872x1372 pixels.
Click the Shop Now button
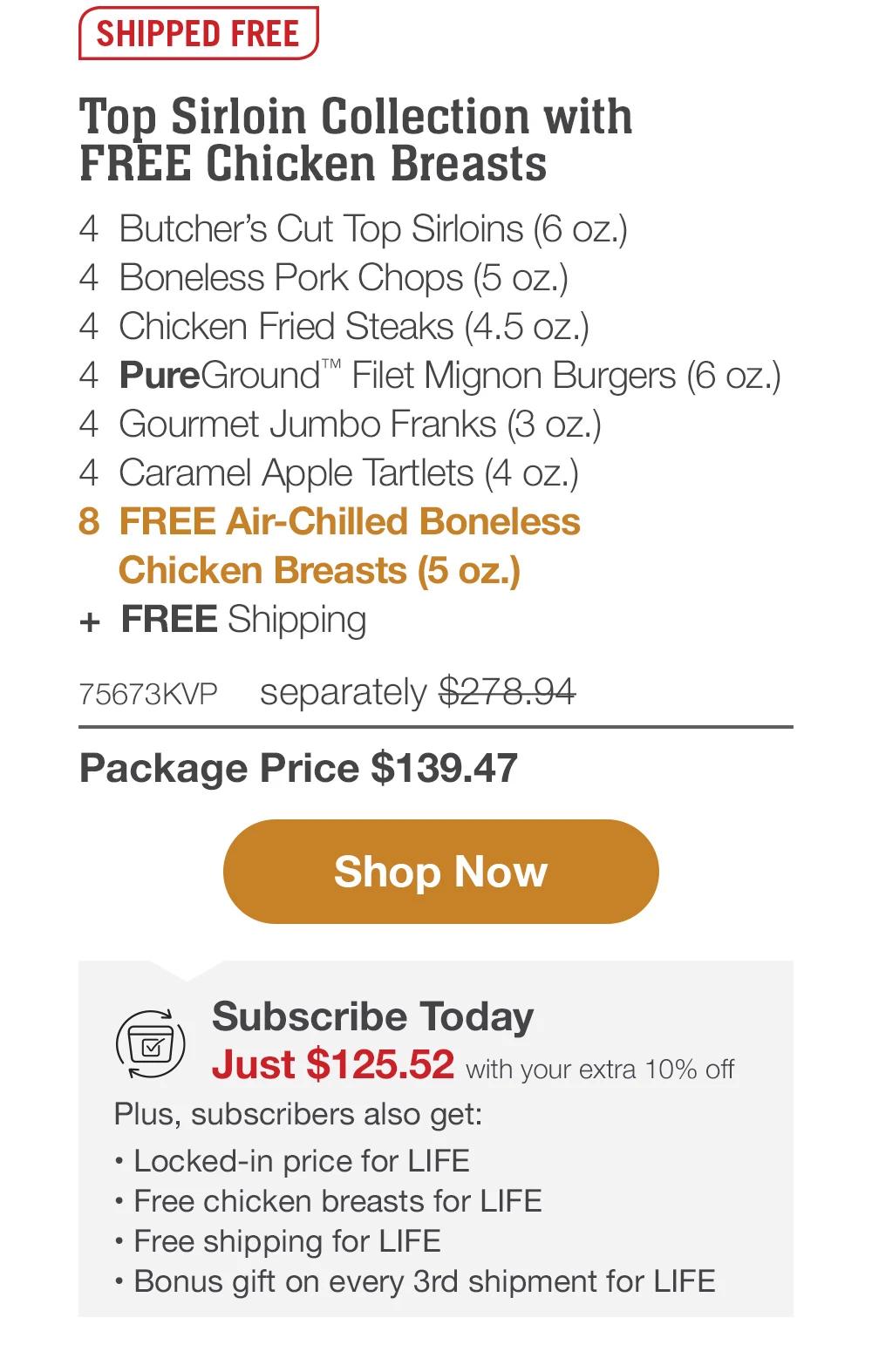coord(440,871)
